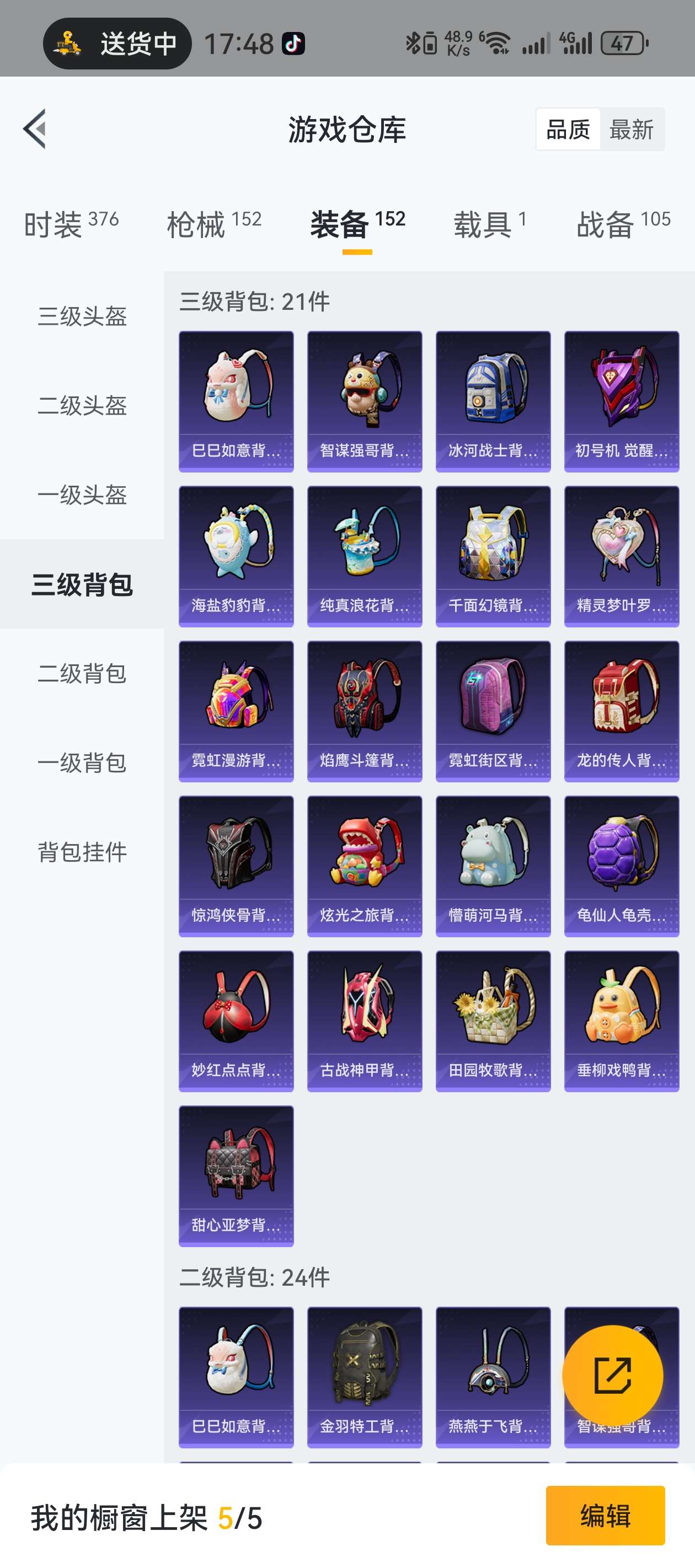Open the 冰河战士 backpack item
The width and height of the screenshot is (695, 1568).
[x=493, y=401]
